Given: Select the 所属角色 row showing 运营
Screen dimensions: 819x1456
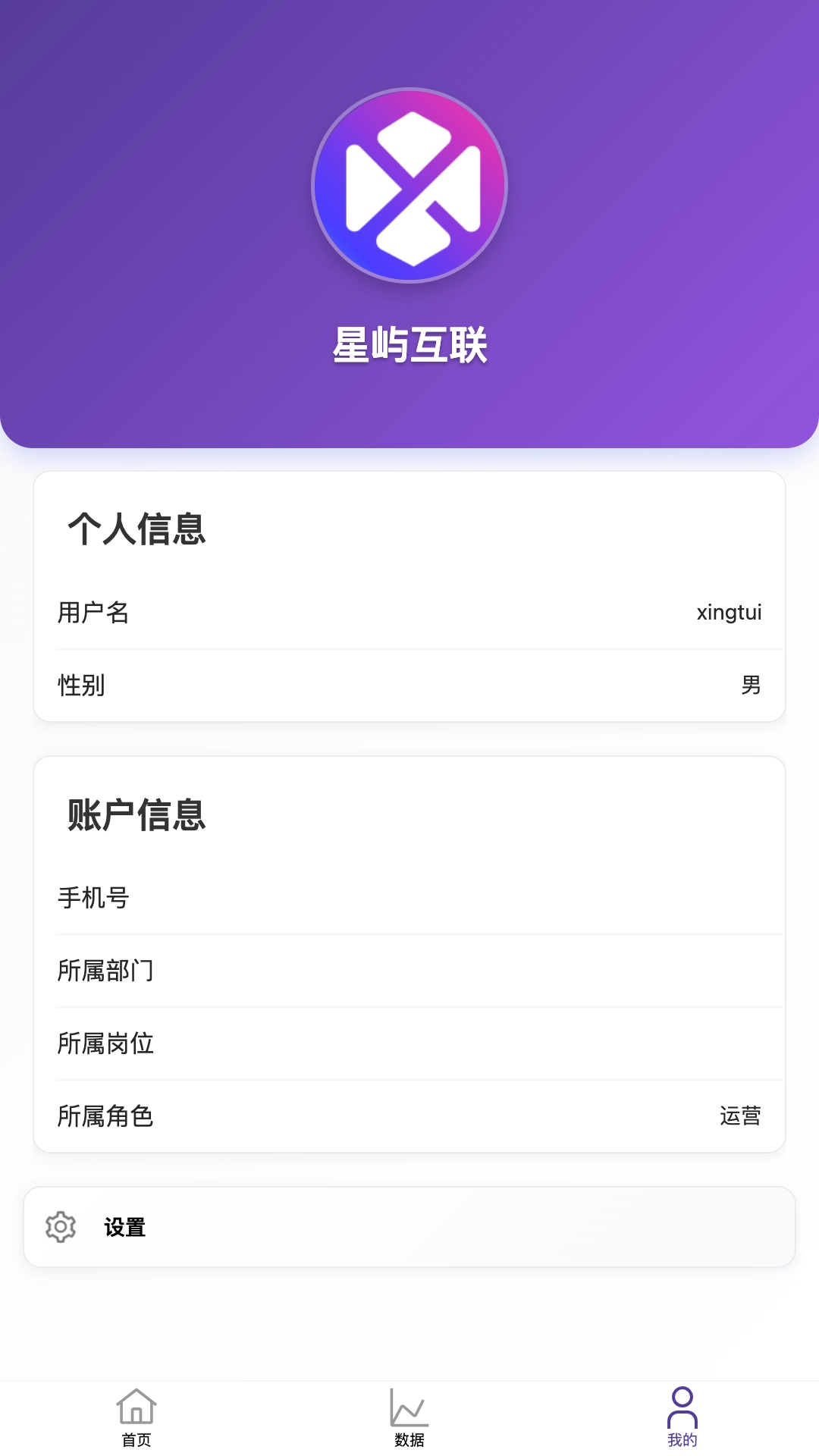Looking at the screenshot, I should point(409,1116).
